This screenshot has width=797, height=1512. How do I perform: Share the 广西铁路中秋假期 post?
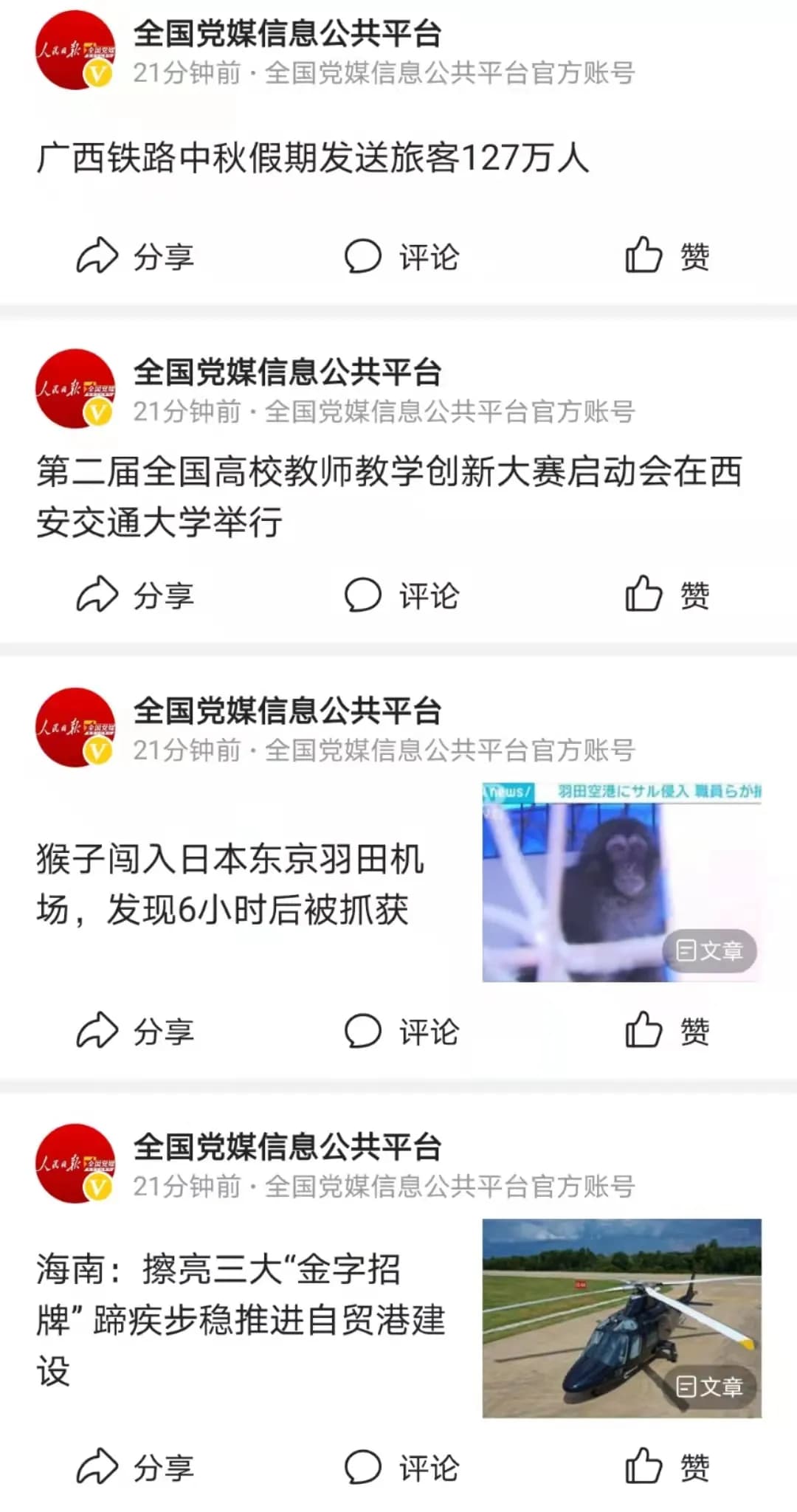tap(135, 256)
